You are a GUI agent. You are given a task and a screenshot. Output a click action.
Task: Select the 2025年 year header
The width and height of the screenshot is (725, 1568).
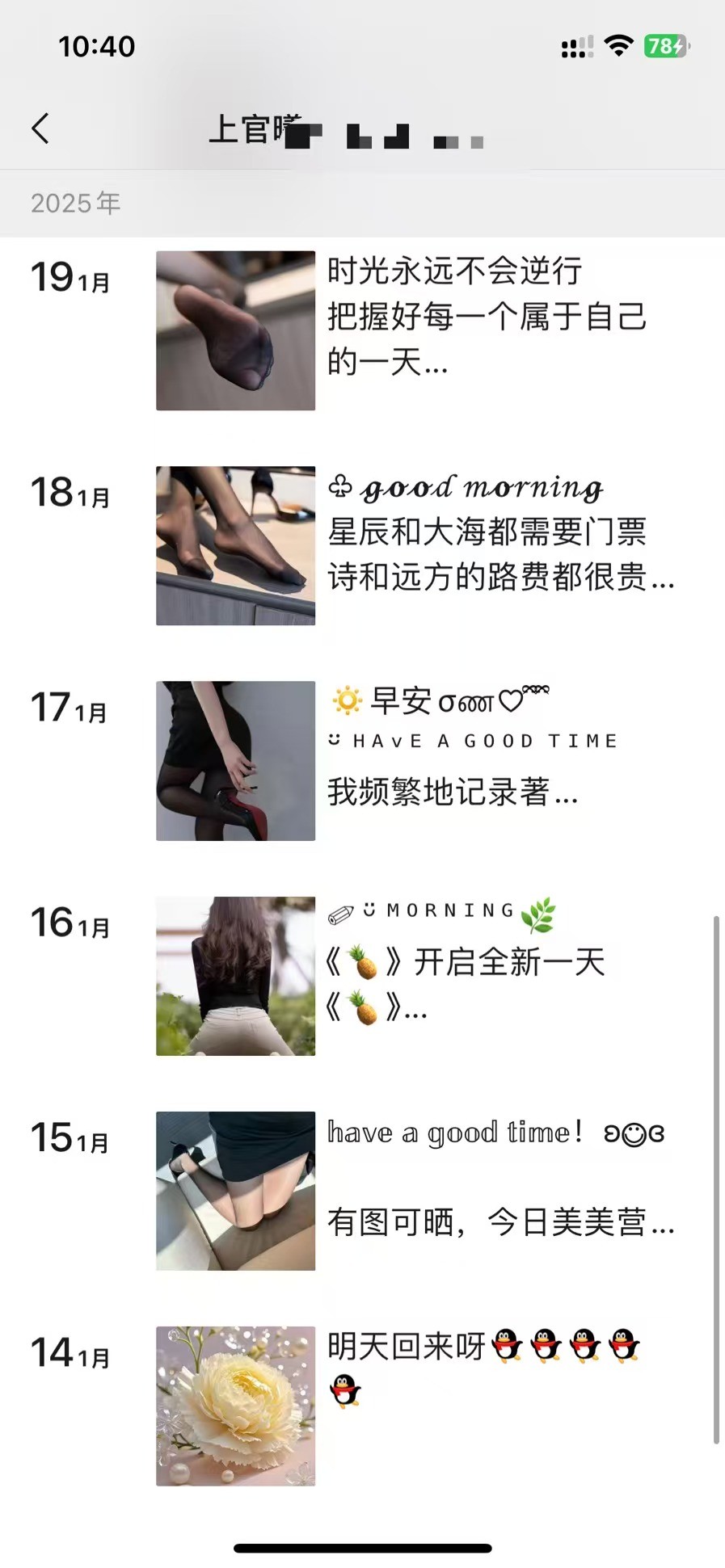pos(76,203)
